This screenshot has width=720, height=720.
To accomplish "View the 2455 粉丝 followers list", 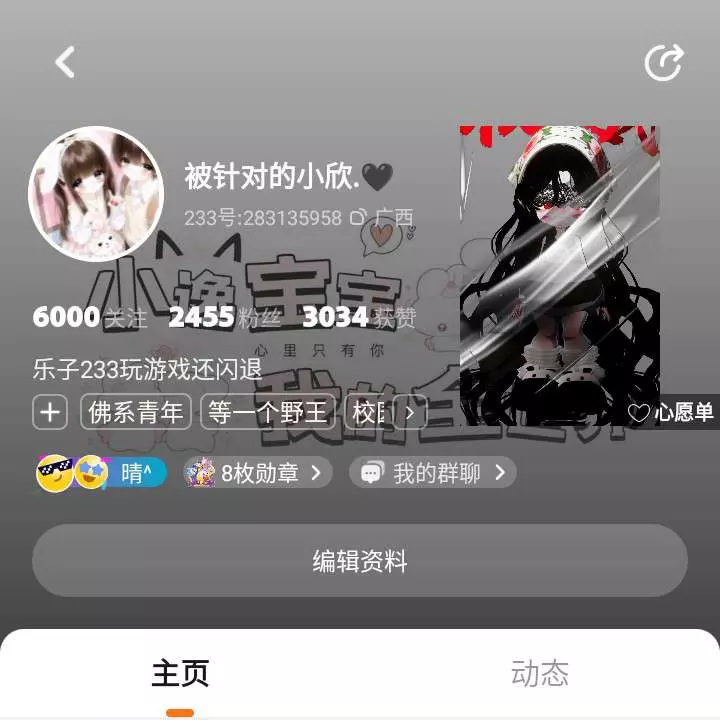I will pos(226,318).
